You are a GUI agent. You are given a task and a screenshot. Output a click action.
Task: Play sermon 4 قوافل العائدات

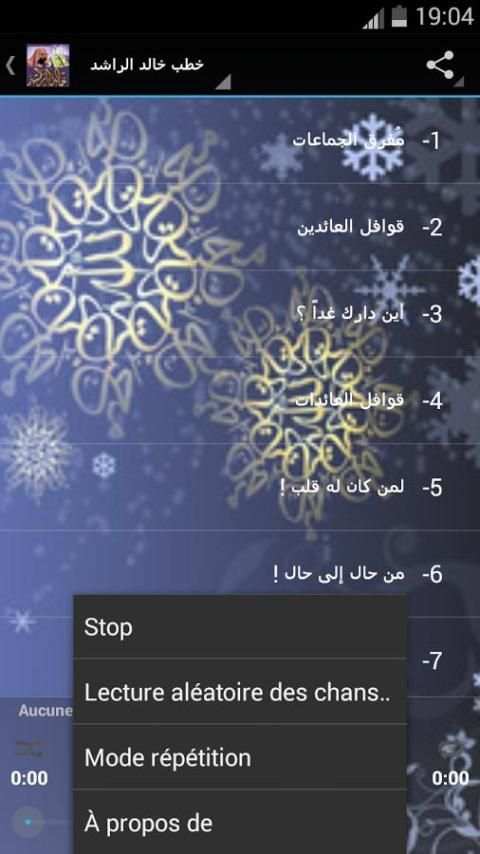(x=240, y=400)
